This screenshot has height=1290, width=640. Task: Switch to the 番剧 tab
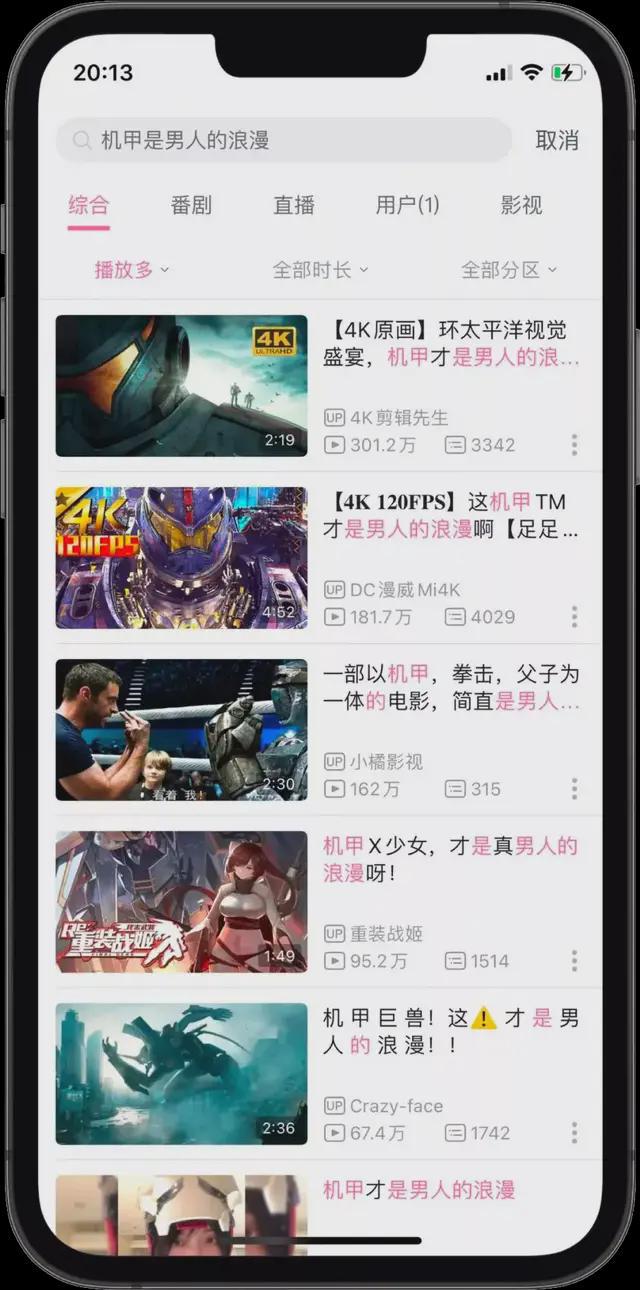[191, 206]
